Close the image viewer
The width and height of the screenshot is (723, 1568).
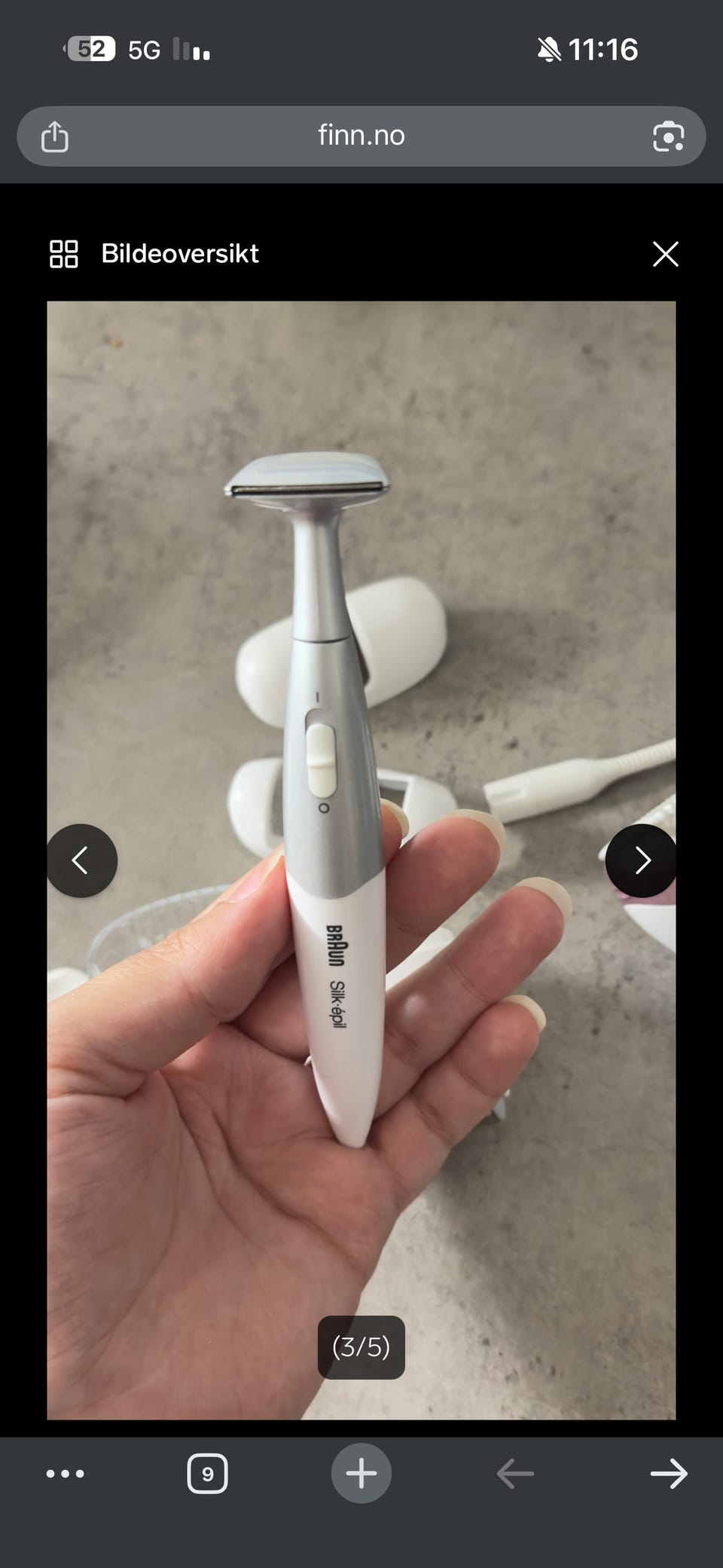pos(665,254)
